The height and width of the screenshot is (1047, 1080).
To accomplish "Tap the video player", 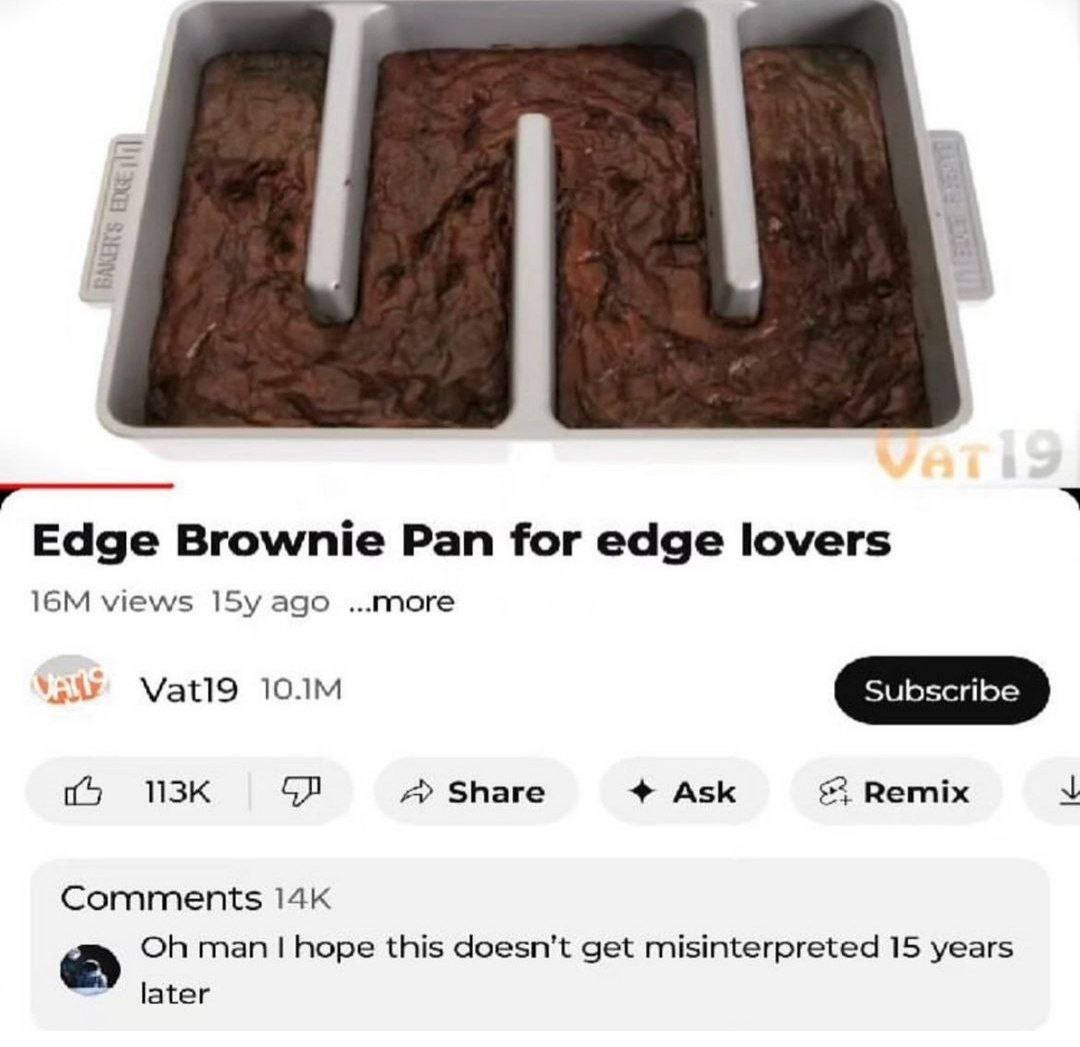I will [x=540, y=240].
